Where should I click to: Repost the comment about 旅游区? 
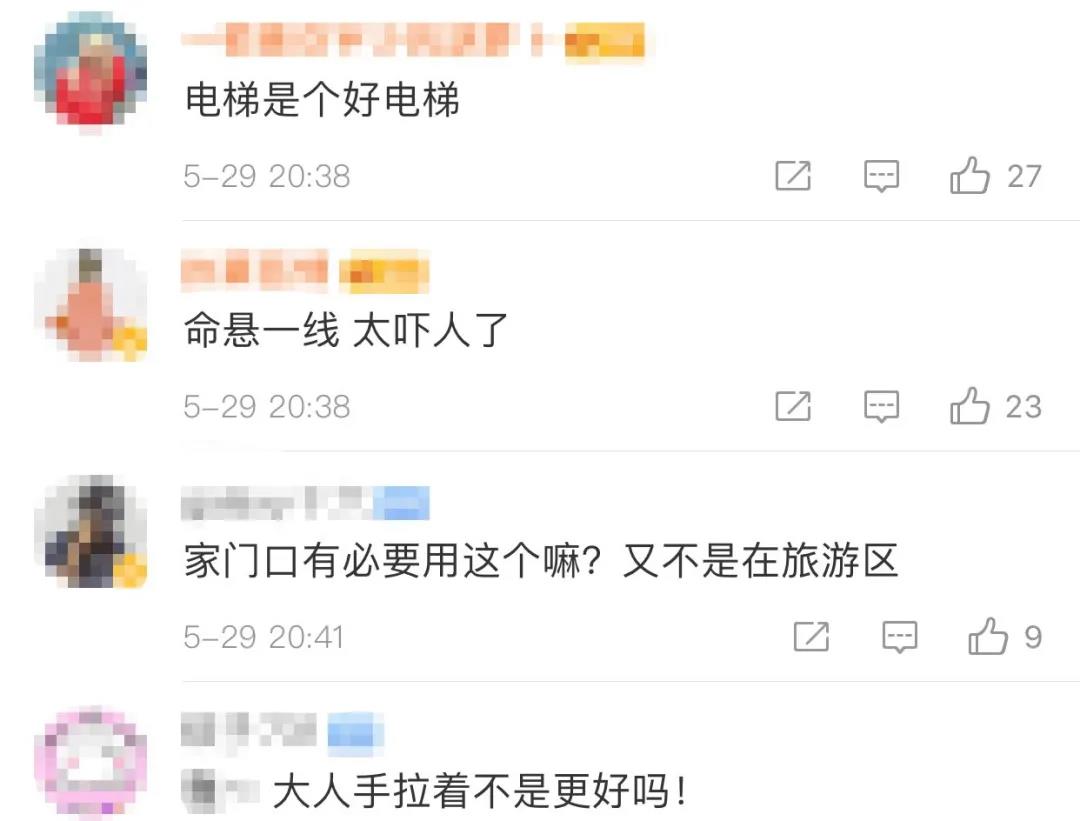[811, 637]
